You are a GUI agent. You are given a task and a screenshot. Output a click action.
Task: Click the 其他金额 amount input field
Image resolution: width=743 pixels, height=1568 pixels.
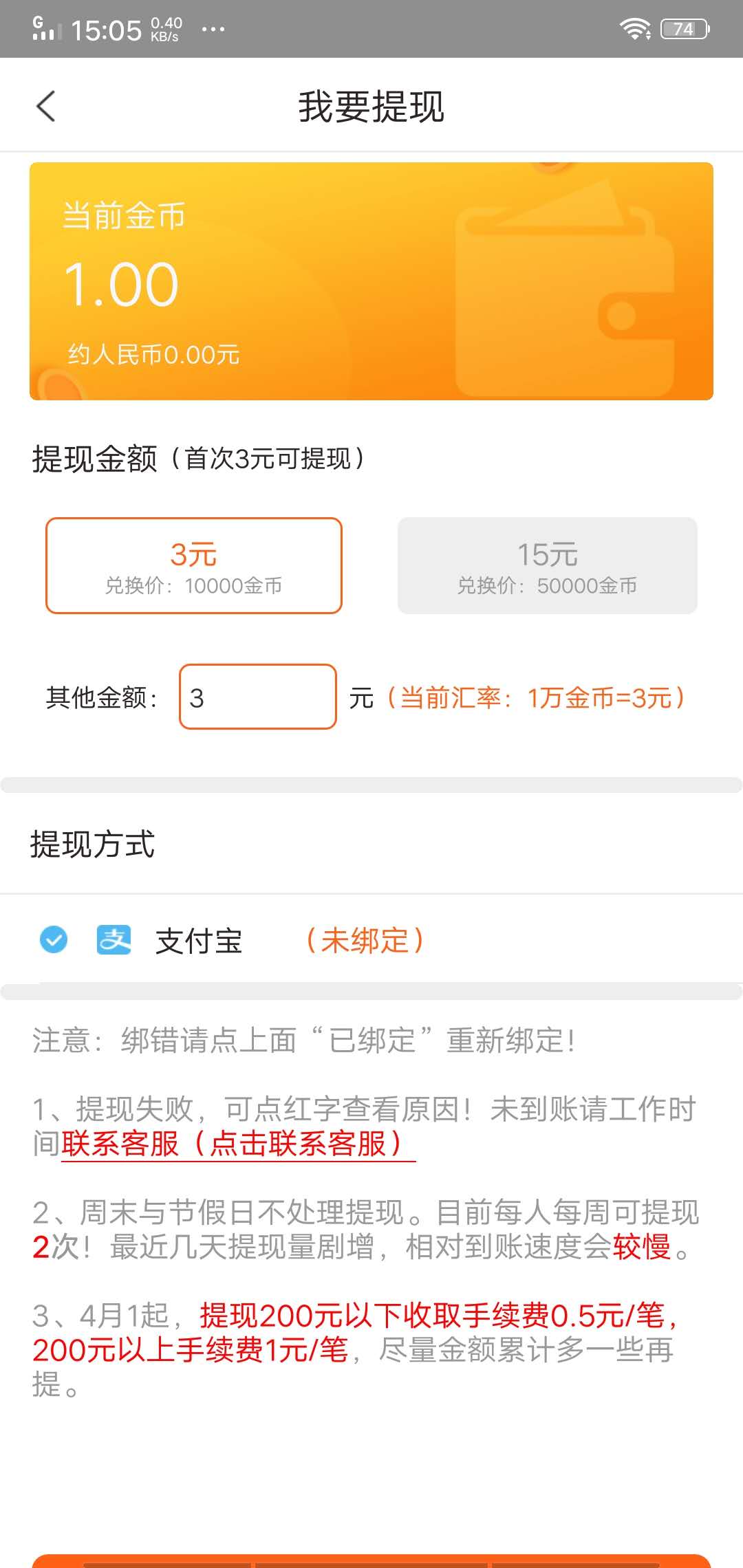pyautogui.click(x=257, y=697)
